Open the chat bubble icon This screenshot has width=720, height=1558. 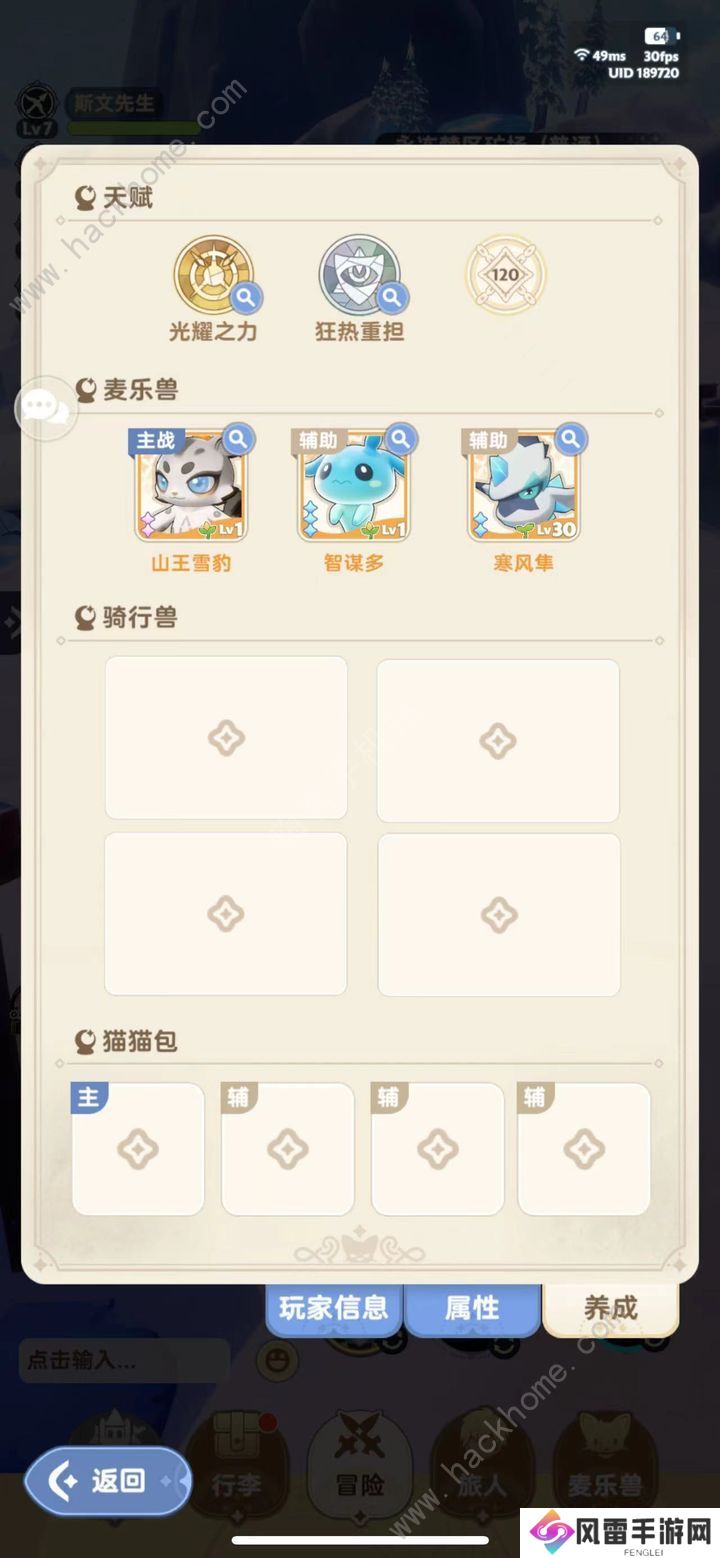click(x=46, y=407)
